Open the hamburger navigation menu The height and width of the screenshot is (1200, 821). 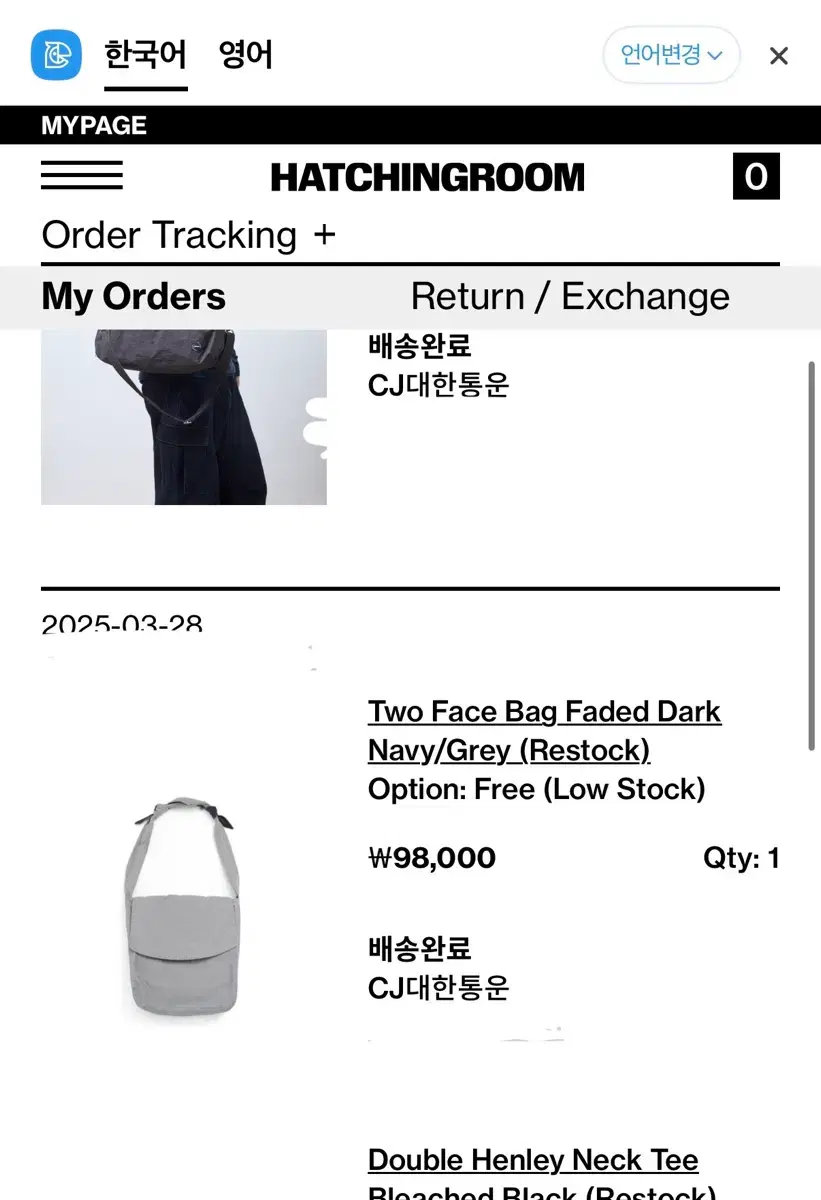tap(81, 177)
